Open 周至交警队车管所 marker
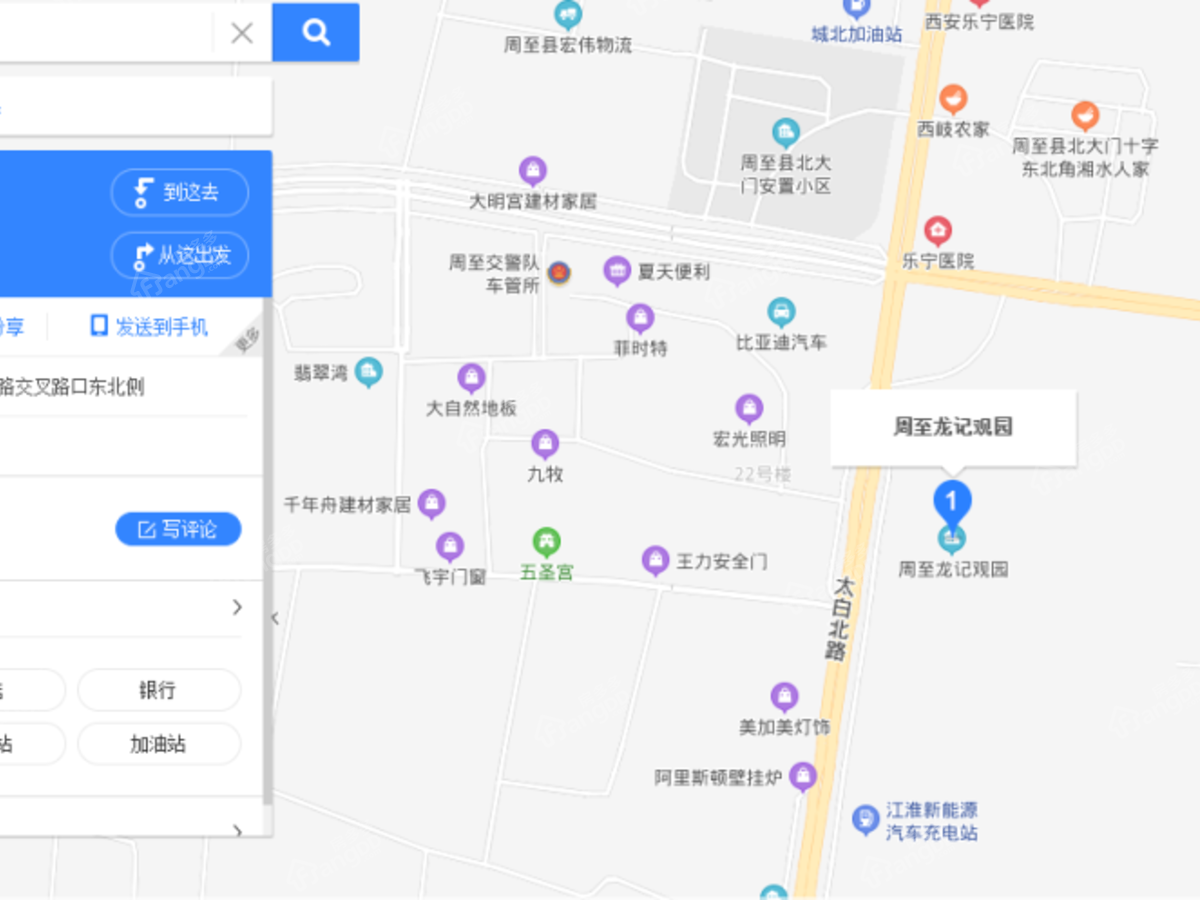This screenshot has width=1200, height=900. (560, 272)
